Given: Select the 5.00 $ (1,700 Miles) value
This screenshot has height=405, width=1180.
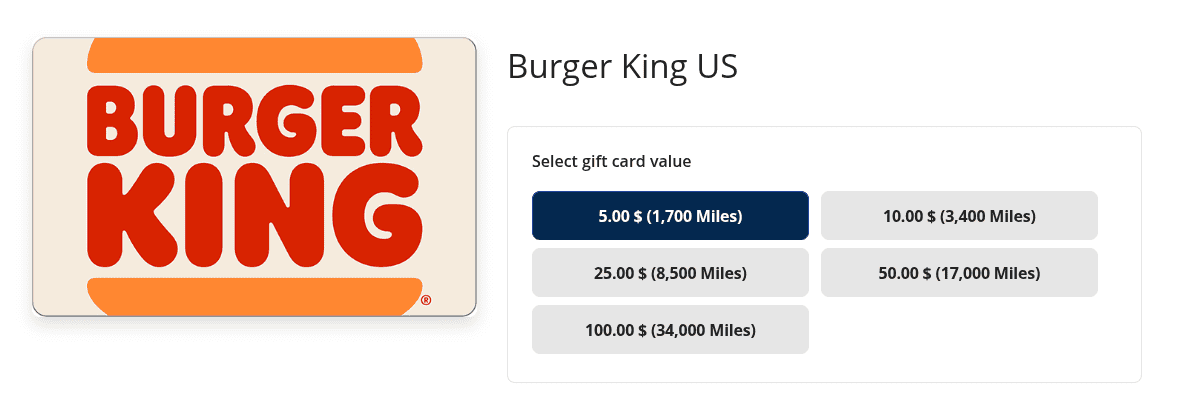Looking at the screenshot, I should click(670, 216).
